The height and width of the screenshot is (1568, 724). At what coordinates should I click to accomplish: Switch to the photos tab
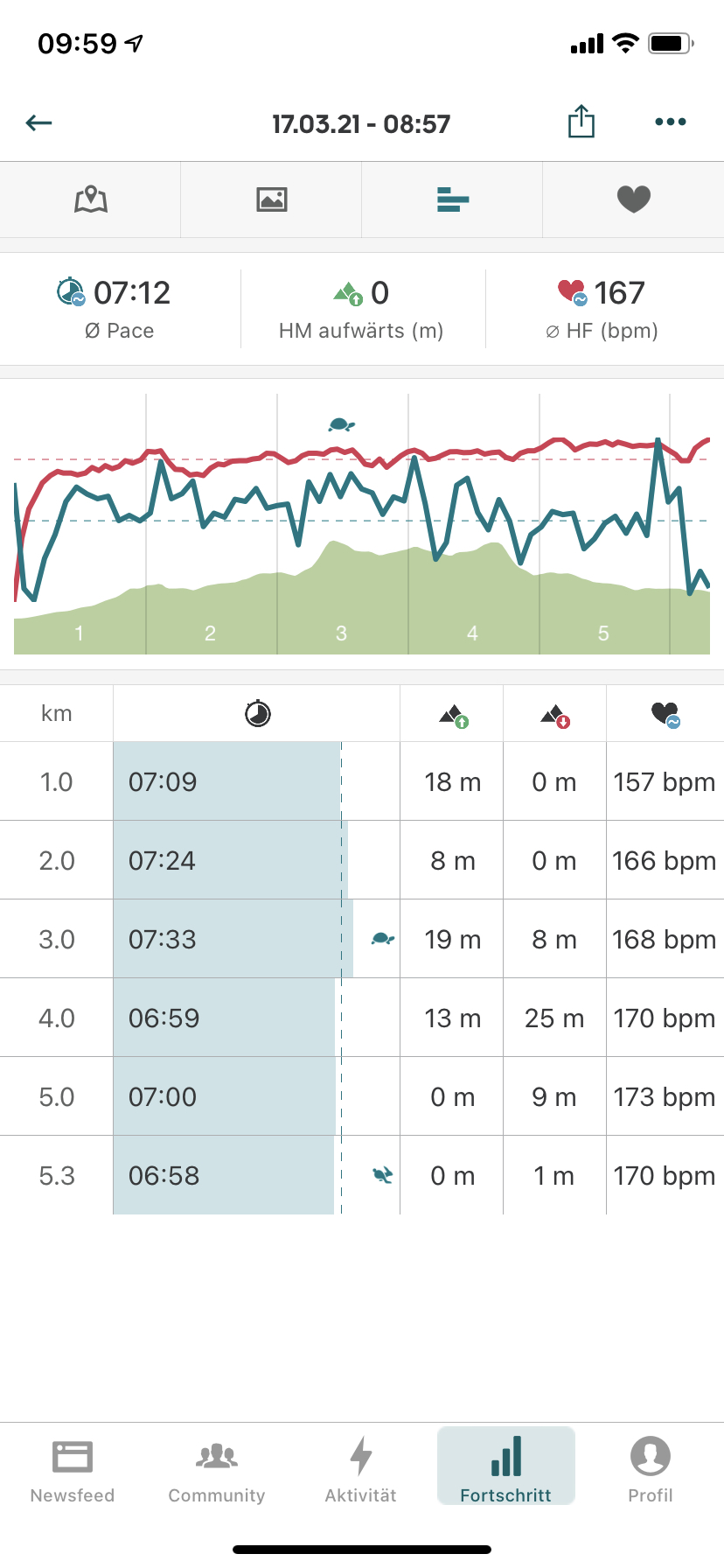pyautogui.click(x=272, y=199)
